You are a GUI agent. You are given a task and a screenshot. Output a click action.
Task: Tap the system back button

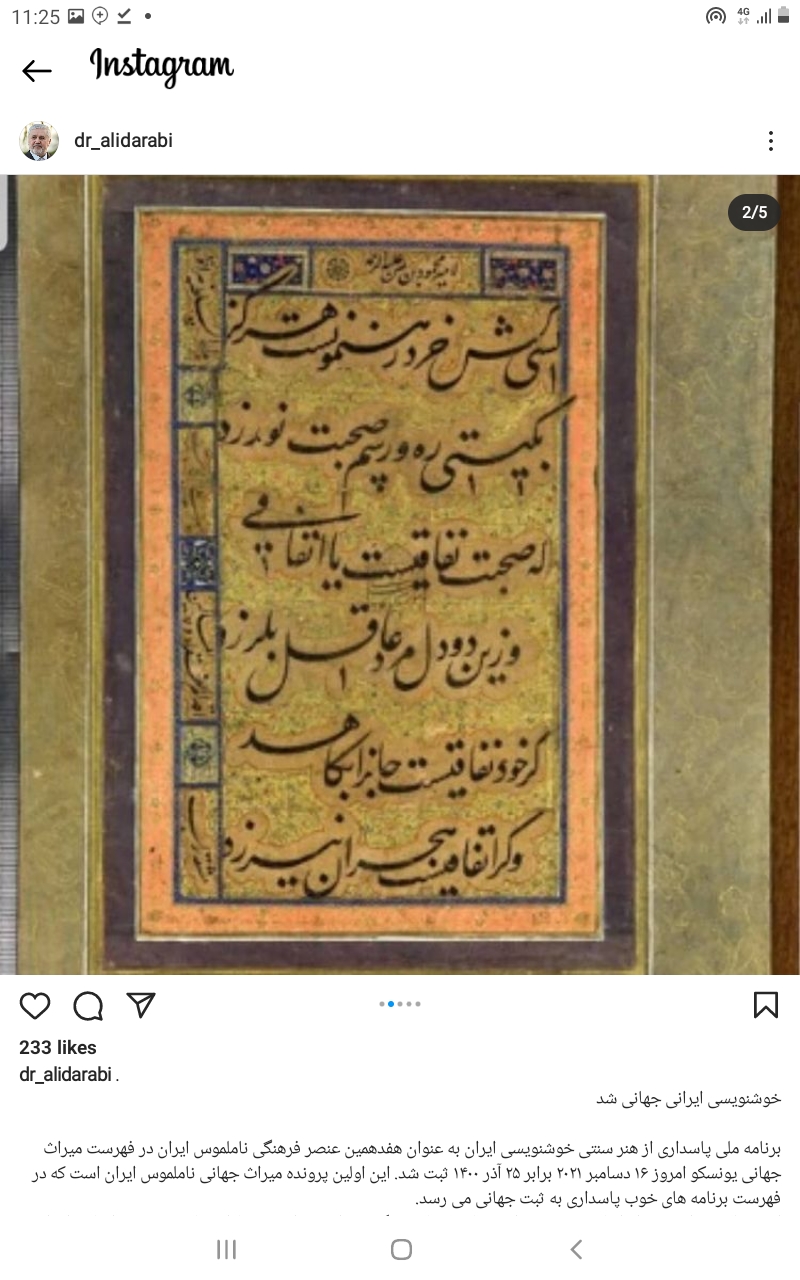pyautogui.click(x=575, y=1249)
